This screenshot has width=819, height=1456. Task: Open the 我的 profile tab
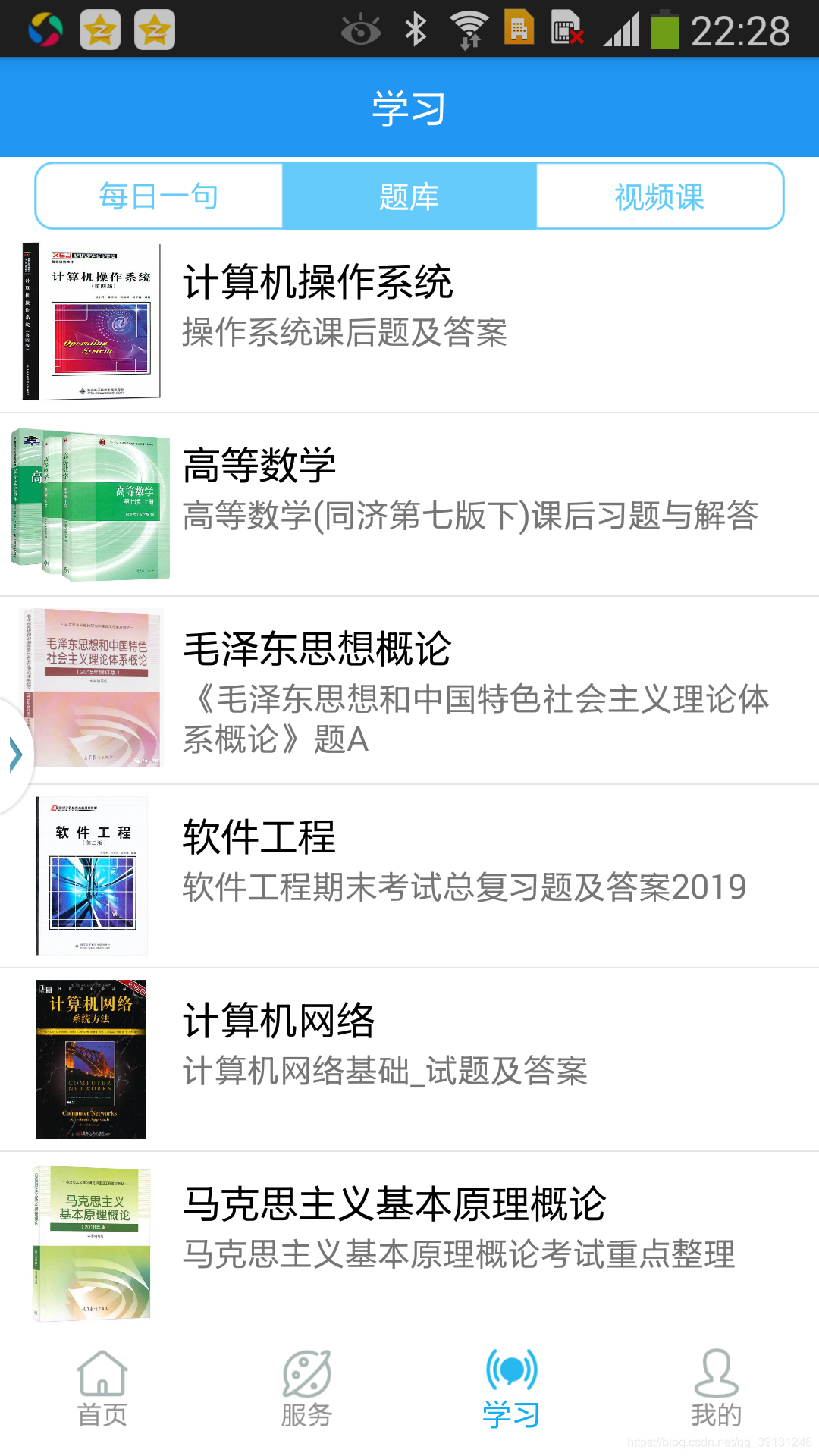[717, 1389]
